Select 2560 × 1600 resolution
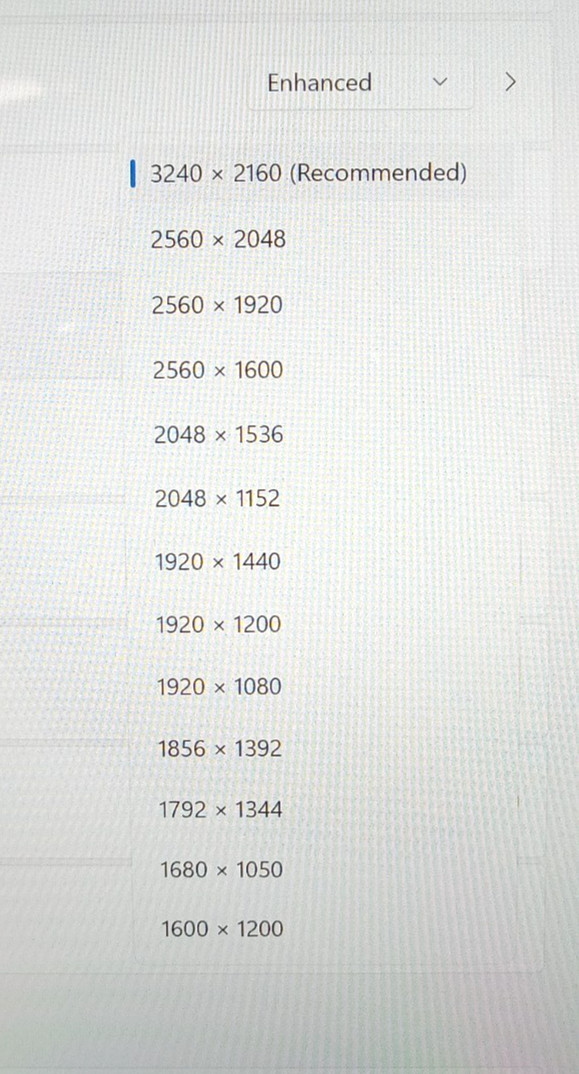 [323, 371]
